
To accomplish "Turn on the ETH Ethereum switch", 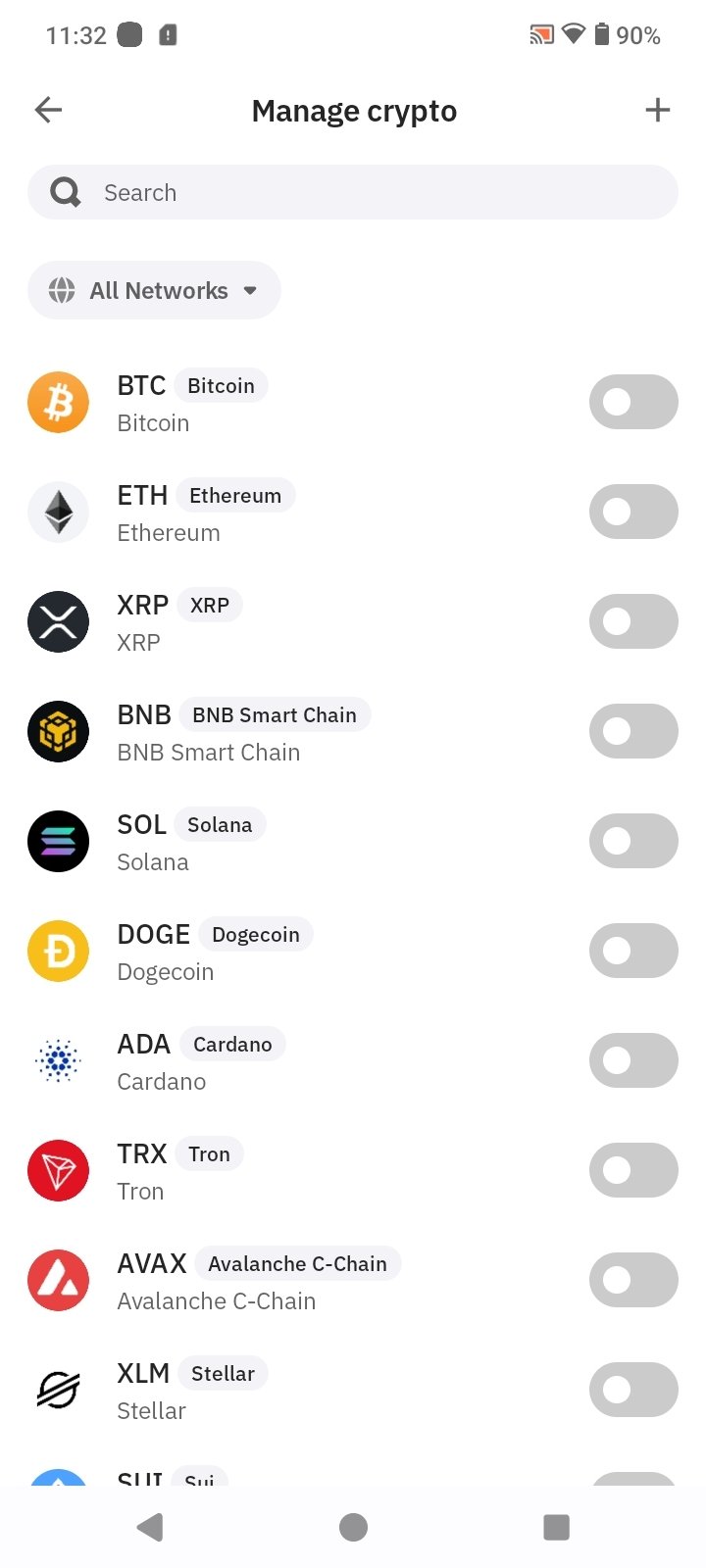I will (632, 512).
